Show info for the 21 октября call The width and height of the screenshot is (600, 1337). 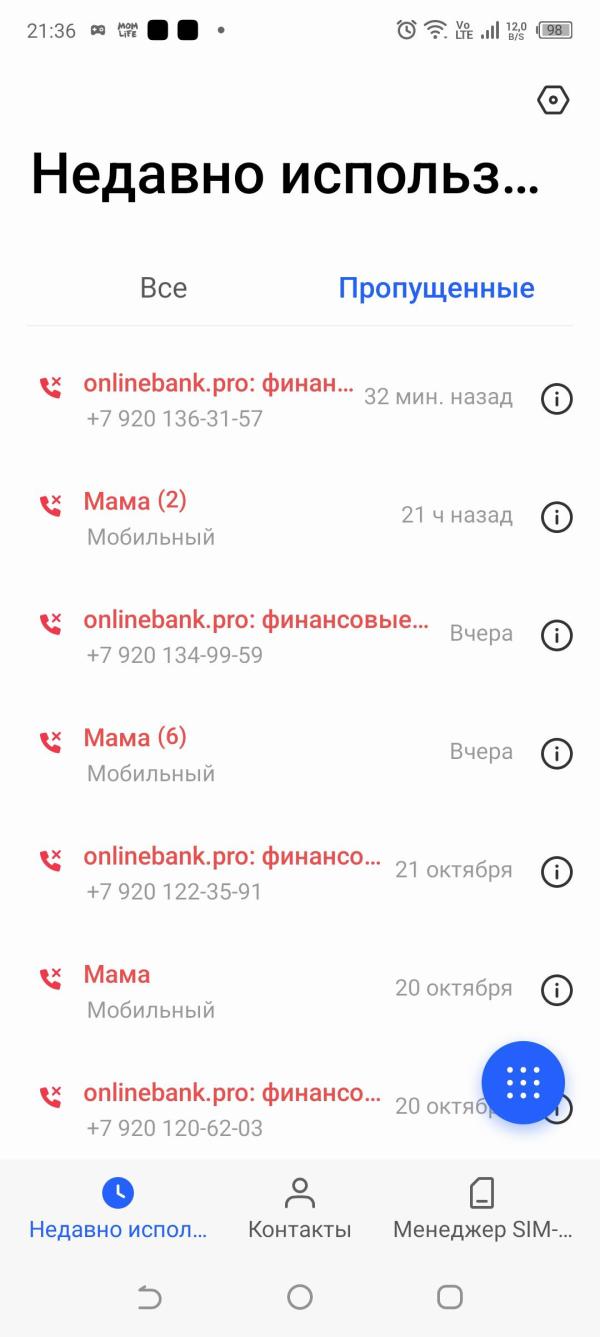point(556,872)
